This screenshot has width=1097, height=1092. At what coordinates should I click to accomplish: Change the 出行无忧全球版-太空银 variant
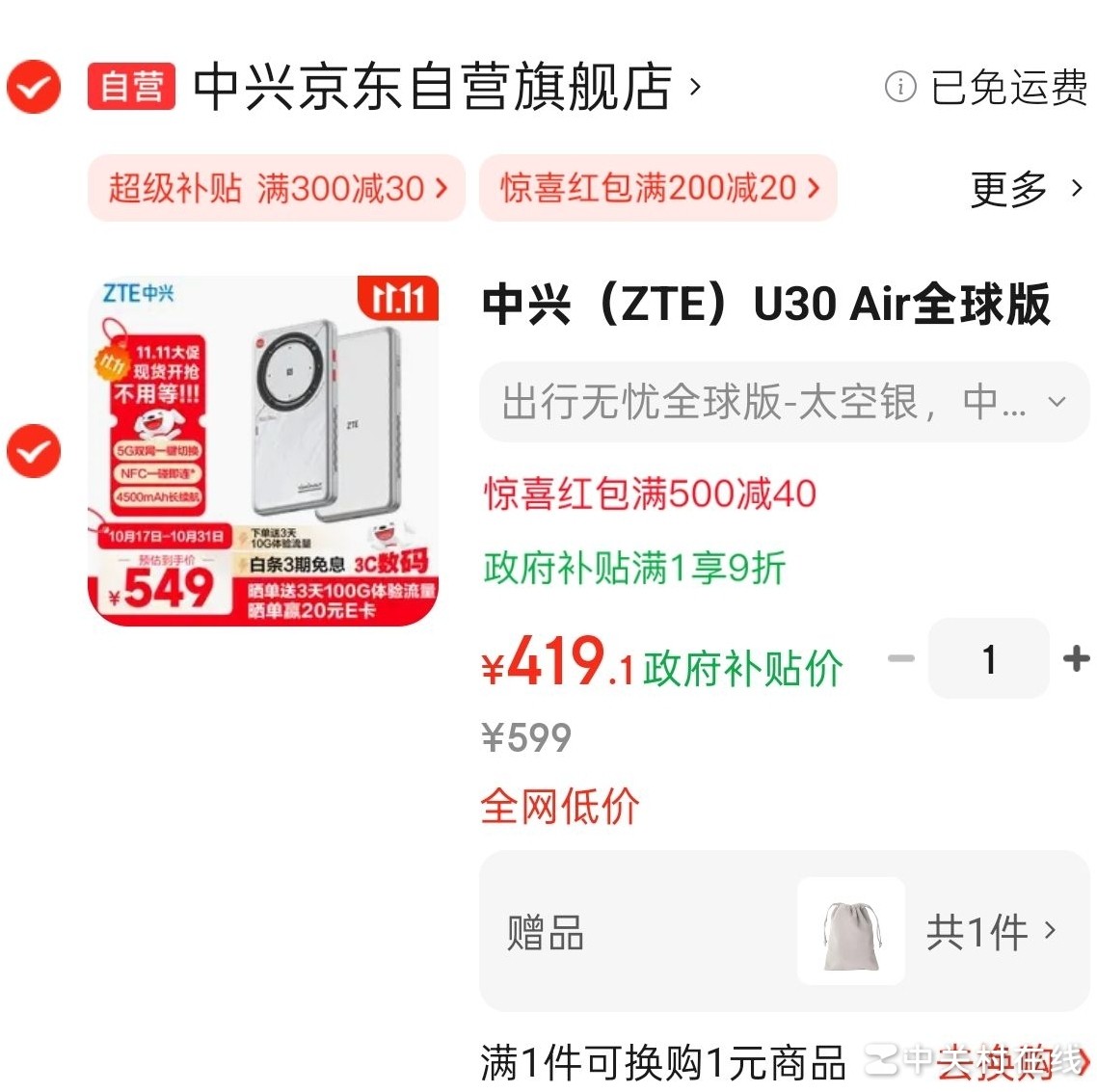pyautogui.click(x=784, y=402)
